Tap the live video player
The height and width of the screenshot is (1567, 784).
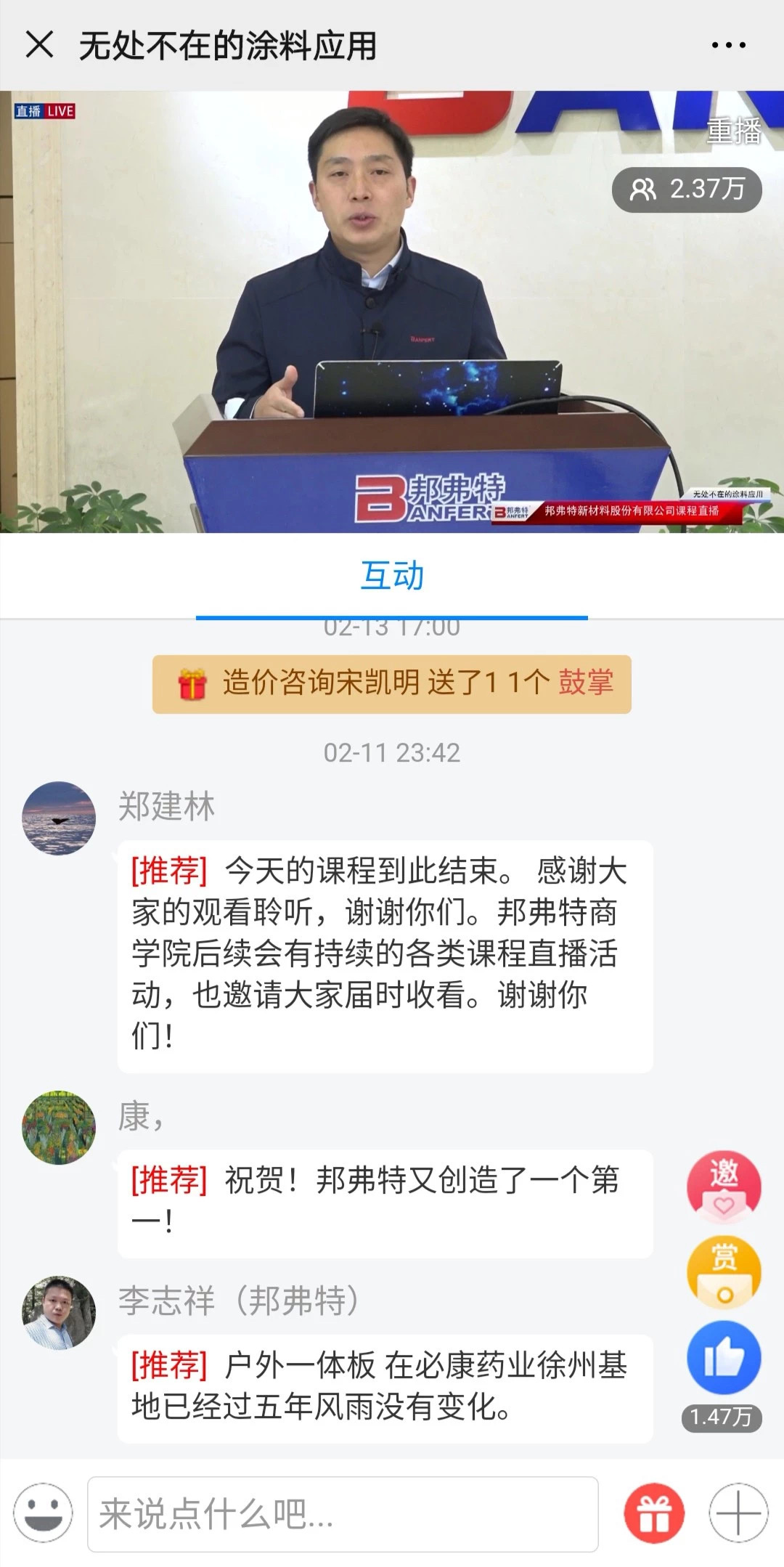392,312
